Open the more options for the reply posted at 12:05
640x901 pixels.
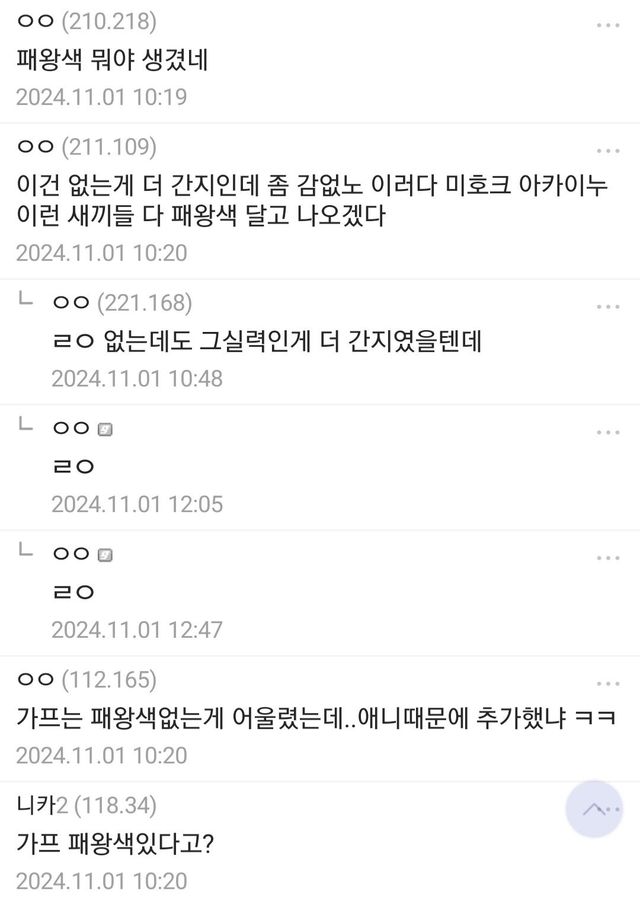(x=609, y=432)
